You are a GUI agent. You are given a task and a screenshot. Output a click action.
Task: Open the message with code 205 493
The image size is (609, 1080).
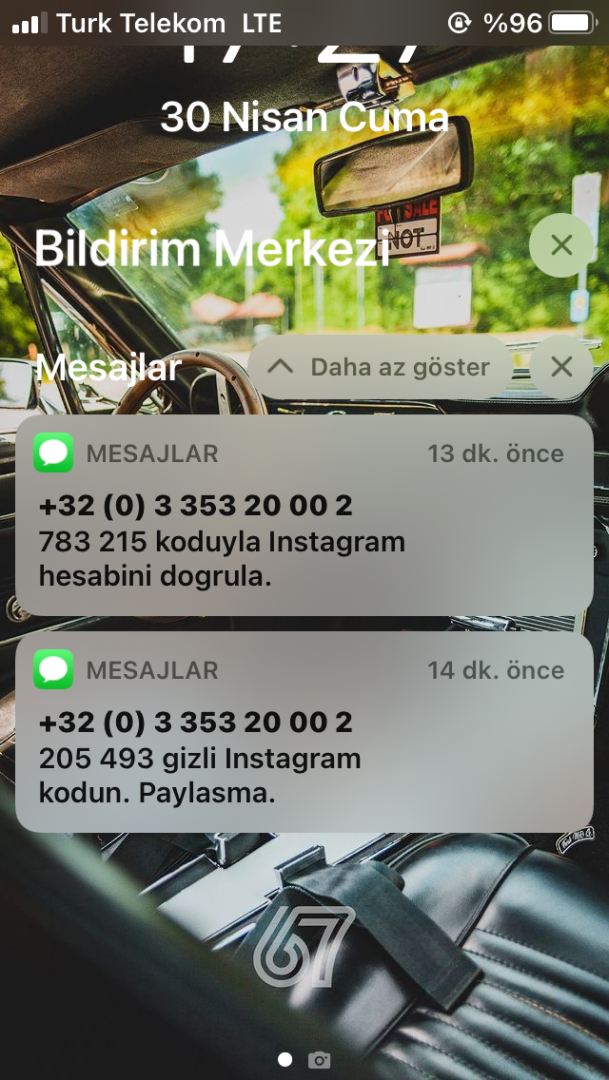point(304,732)
